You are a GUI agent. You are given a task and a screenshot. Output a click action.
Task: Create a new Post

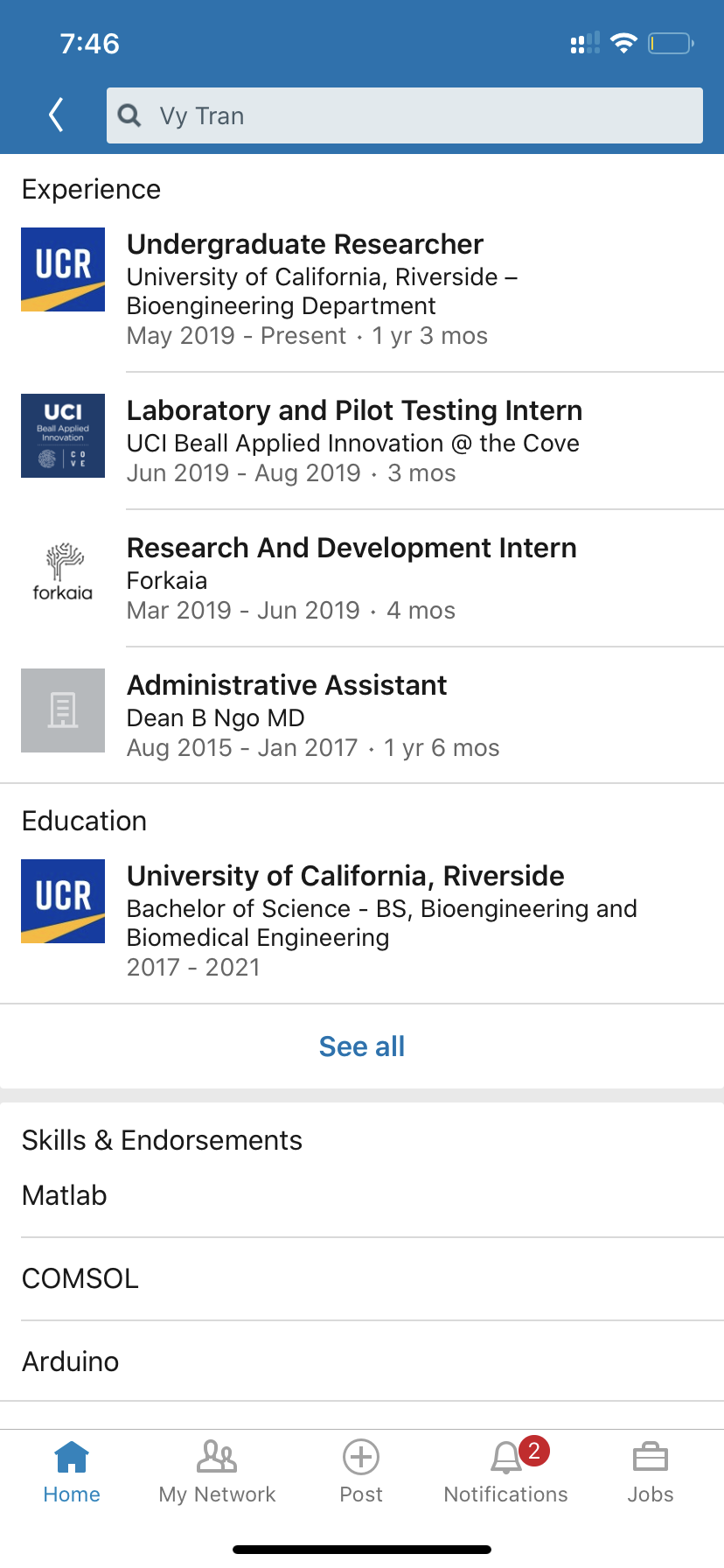click(361, 1472)
